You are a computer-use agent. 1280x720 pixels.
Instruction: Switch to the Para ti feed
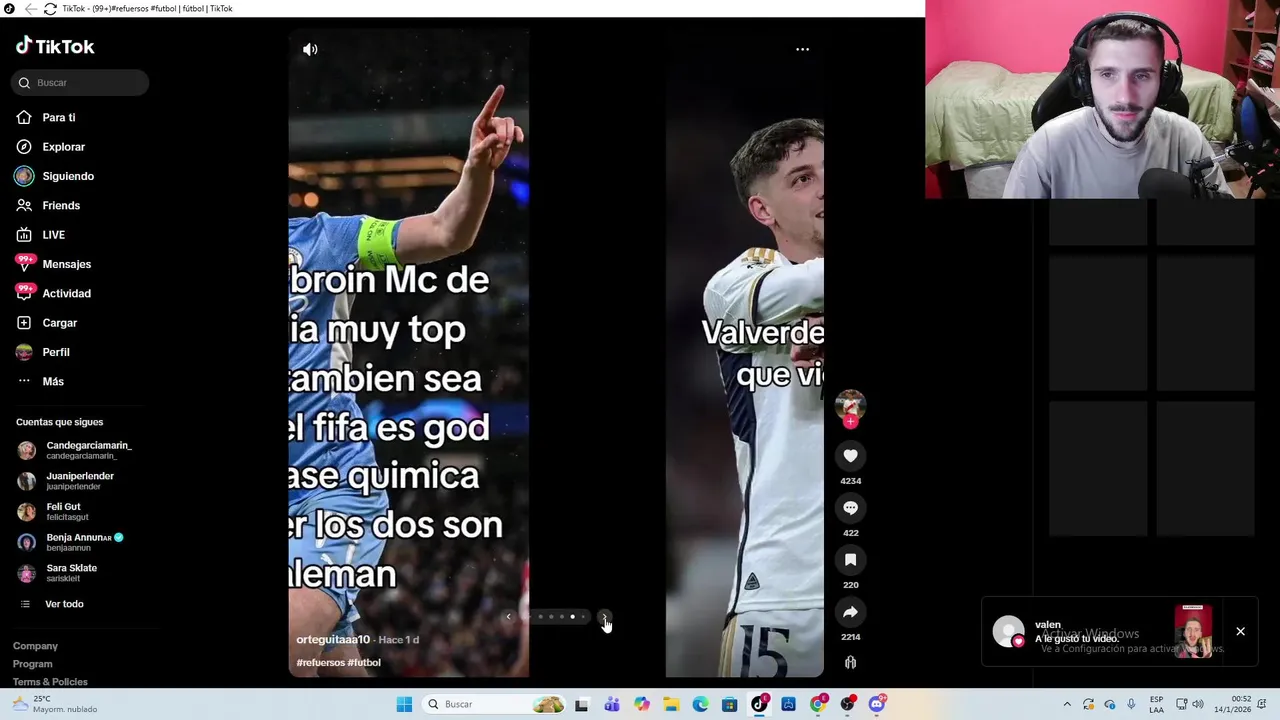(x=58, y=118)
